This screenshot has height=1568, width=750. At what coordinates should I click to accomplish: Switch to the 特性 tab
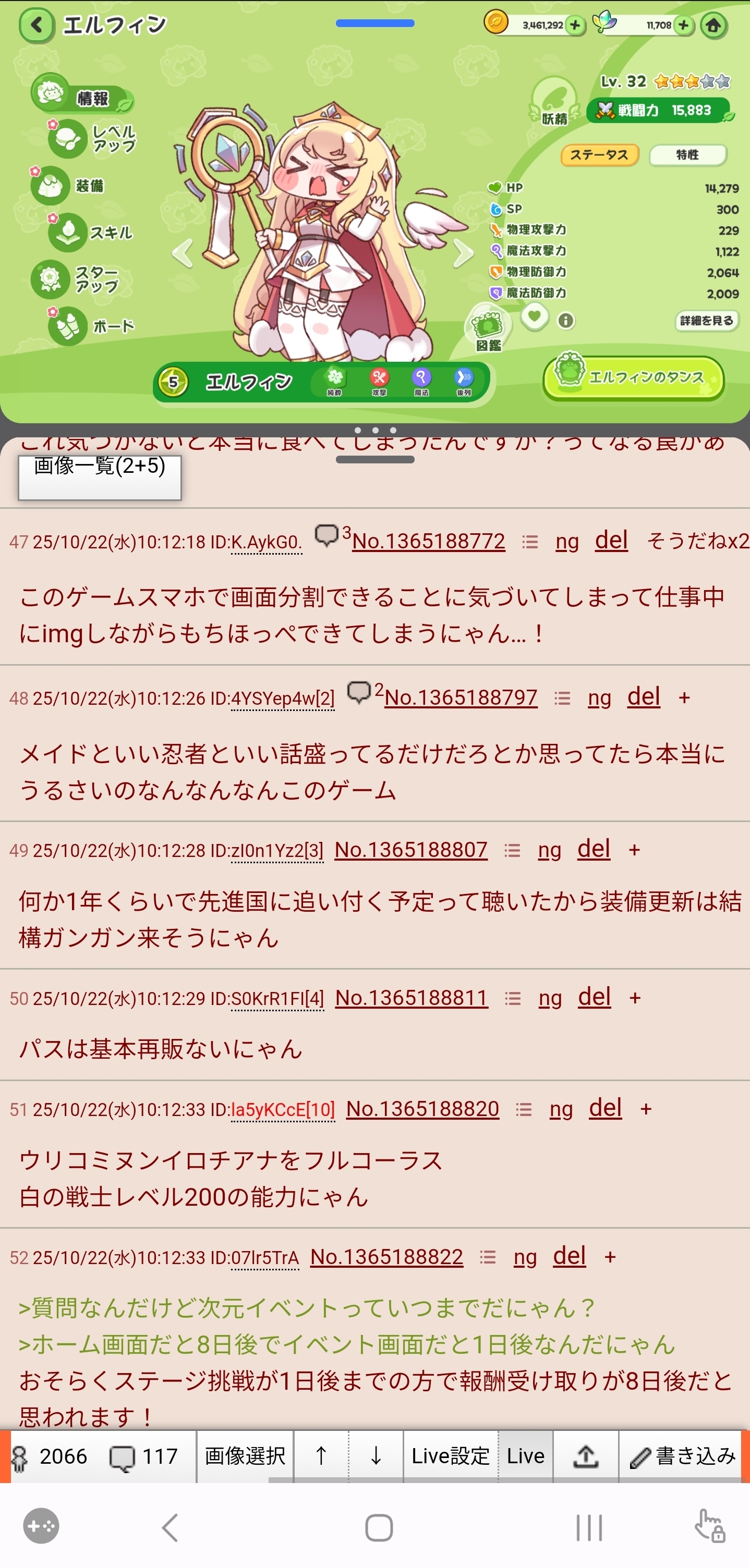tap(687, 155)
